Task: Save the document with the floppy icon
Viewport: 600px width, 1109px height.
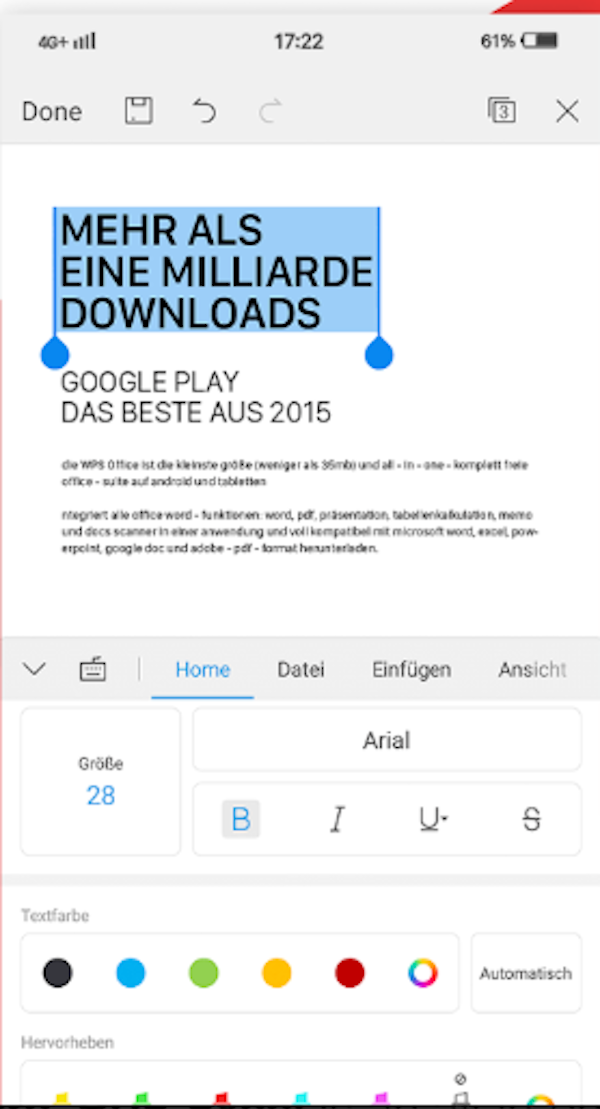Action: (x=139, y=111)
